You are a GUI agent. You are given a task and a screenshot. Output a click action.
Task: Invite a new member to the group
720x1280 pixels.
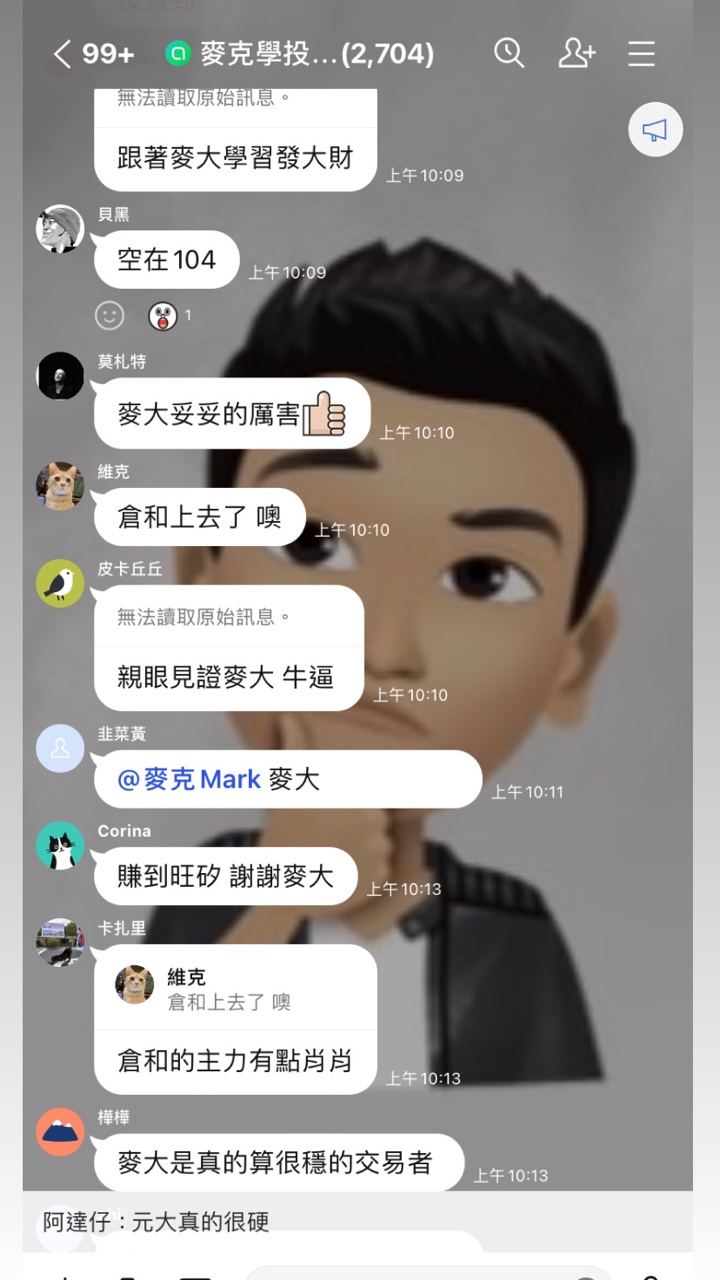tap(576, 53)
